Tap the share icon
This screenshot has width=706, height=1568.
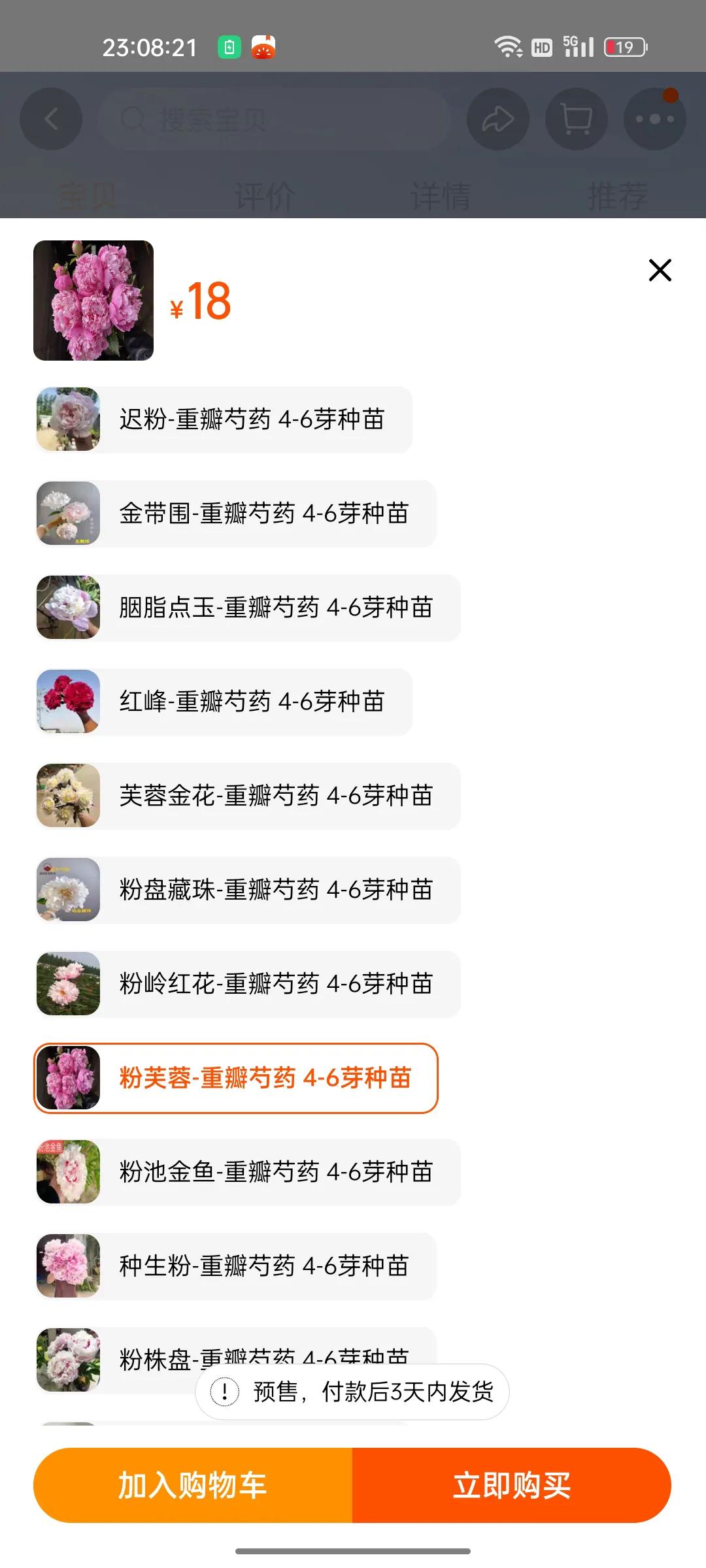(x=497, y=119)
